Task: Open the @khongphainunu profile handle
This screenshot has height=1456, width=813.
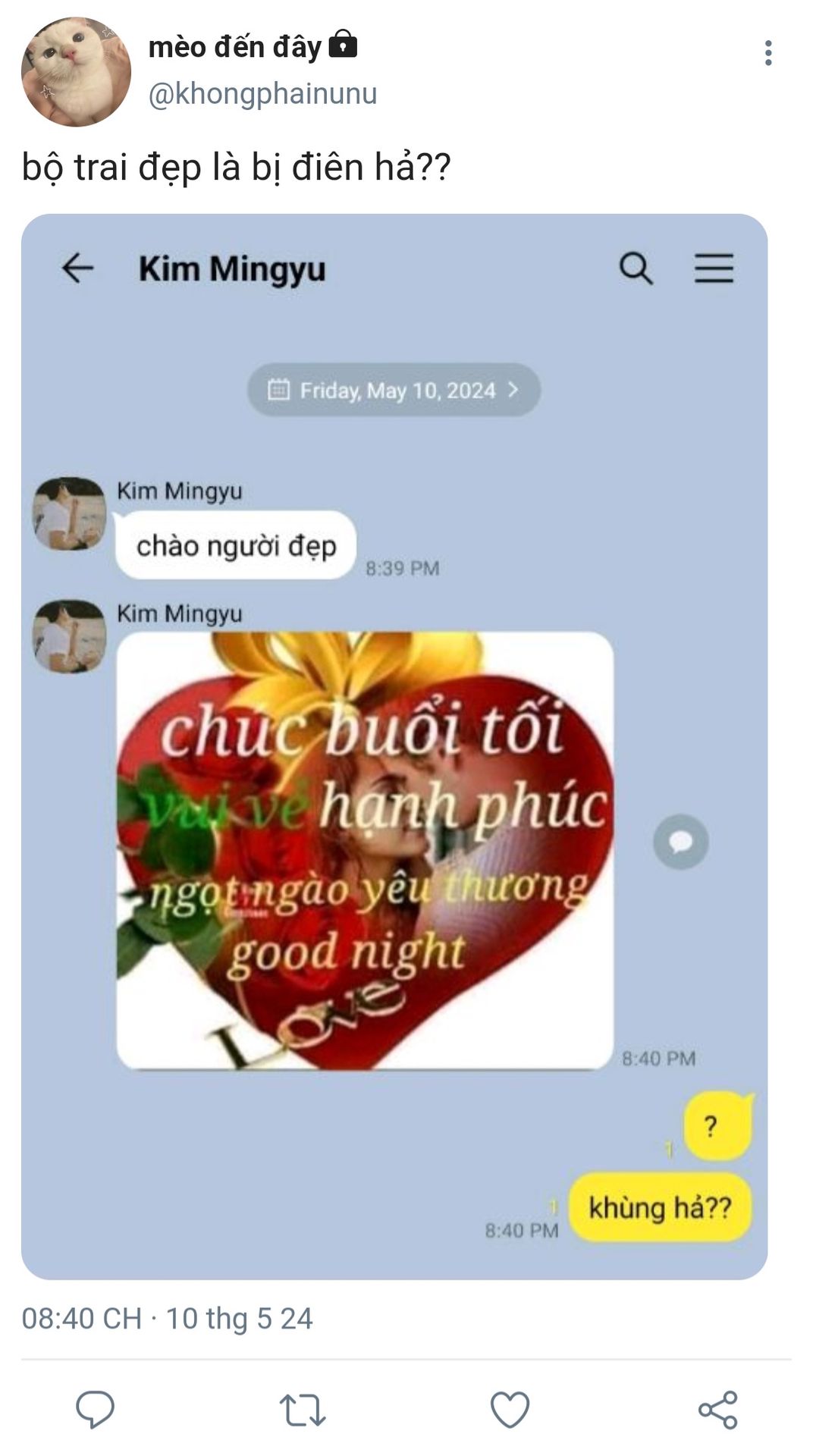Action: coord(262,94)
